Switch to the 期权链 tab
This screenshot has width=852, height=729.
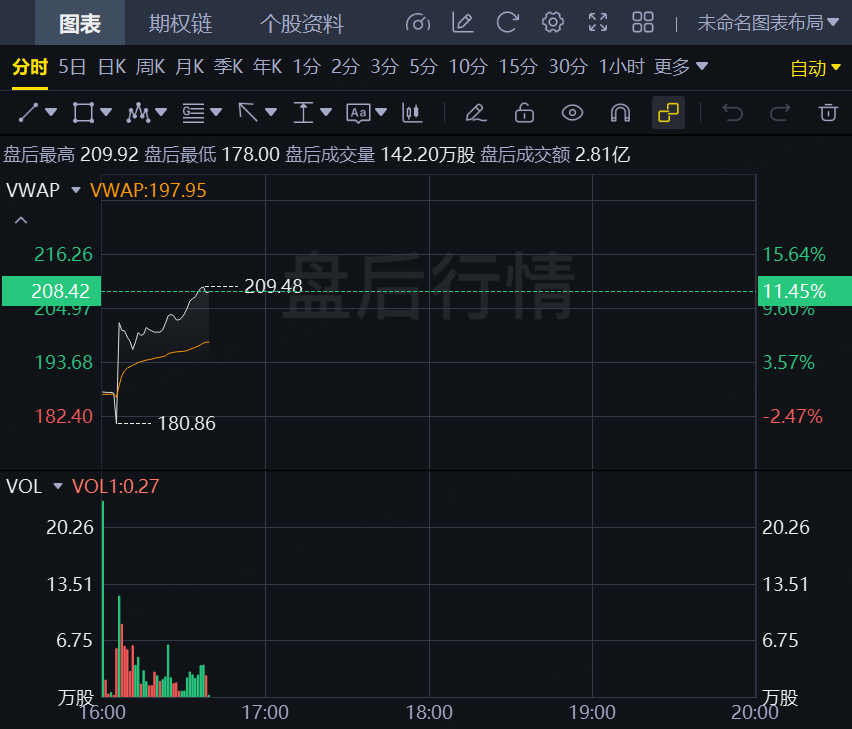(x=180, y=23)
